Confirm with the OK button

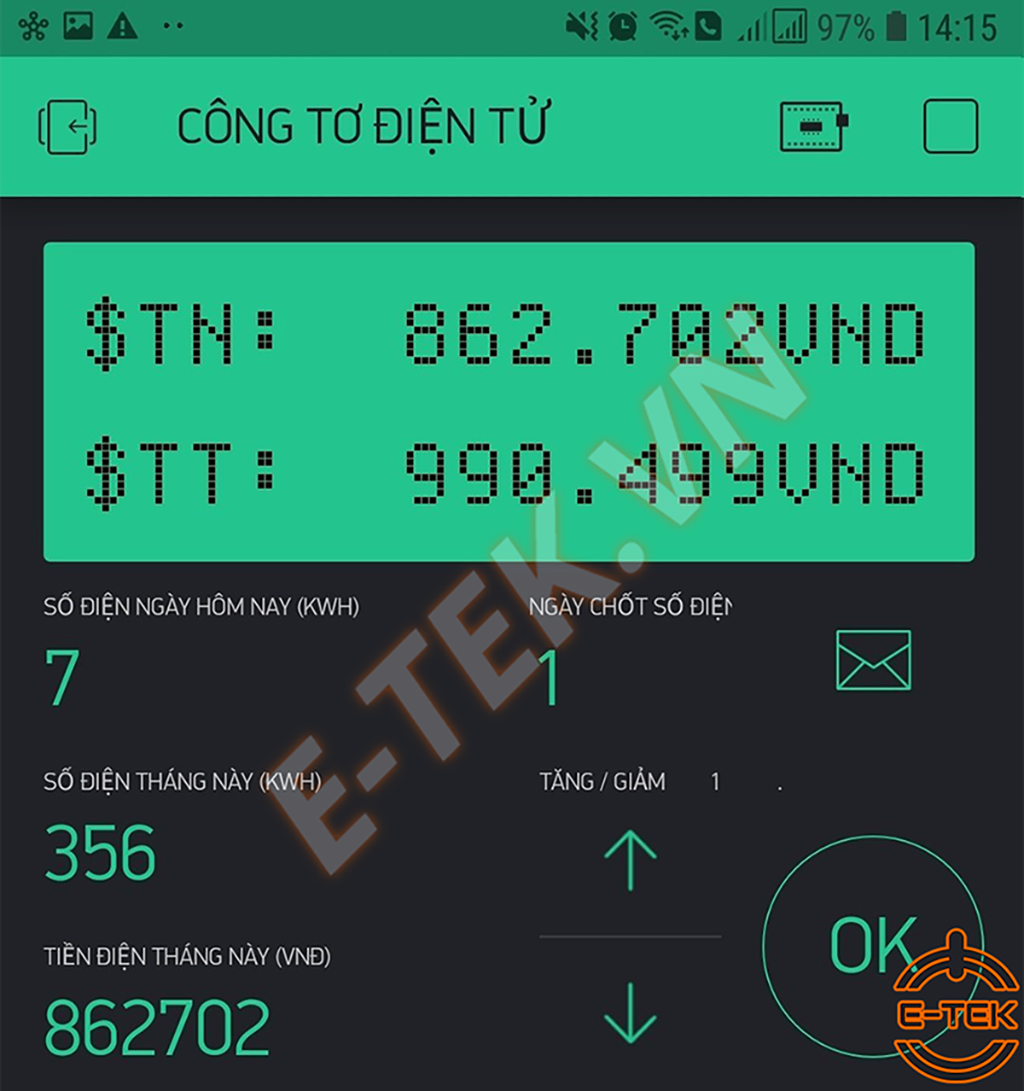point(871,944)
